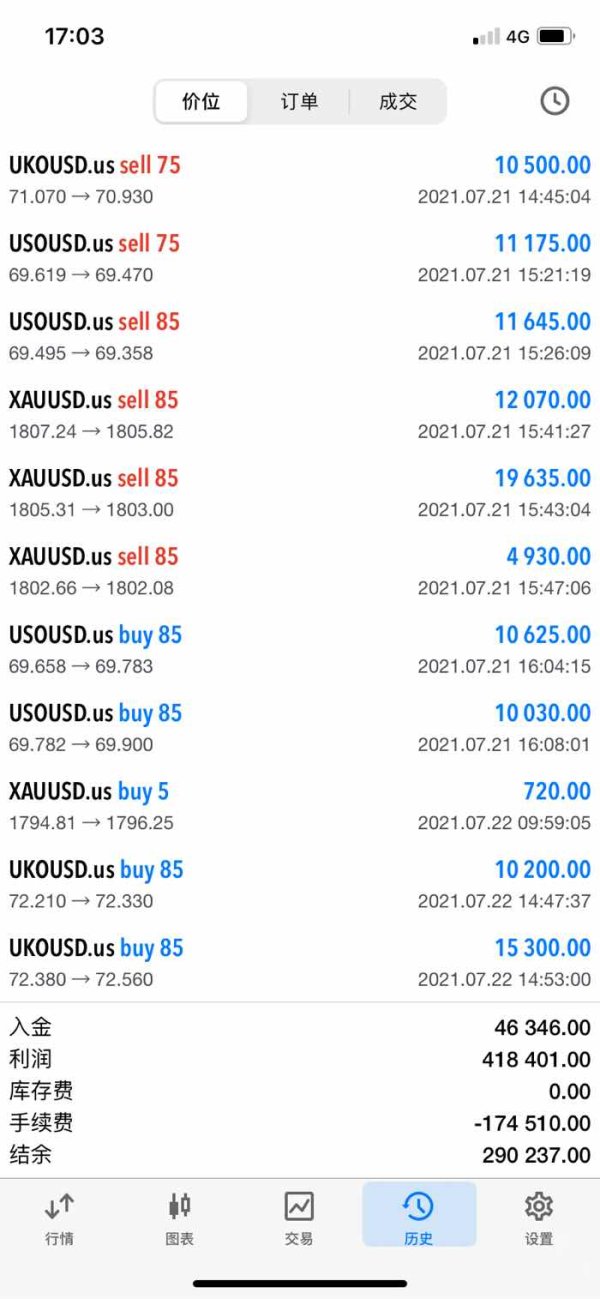Expand the USOUSD.us sell 75 position
This screenshot has height=1299, width=600.
click(300, 258)
